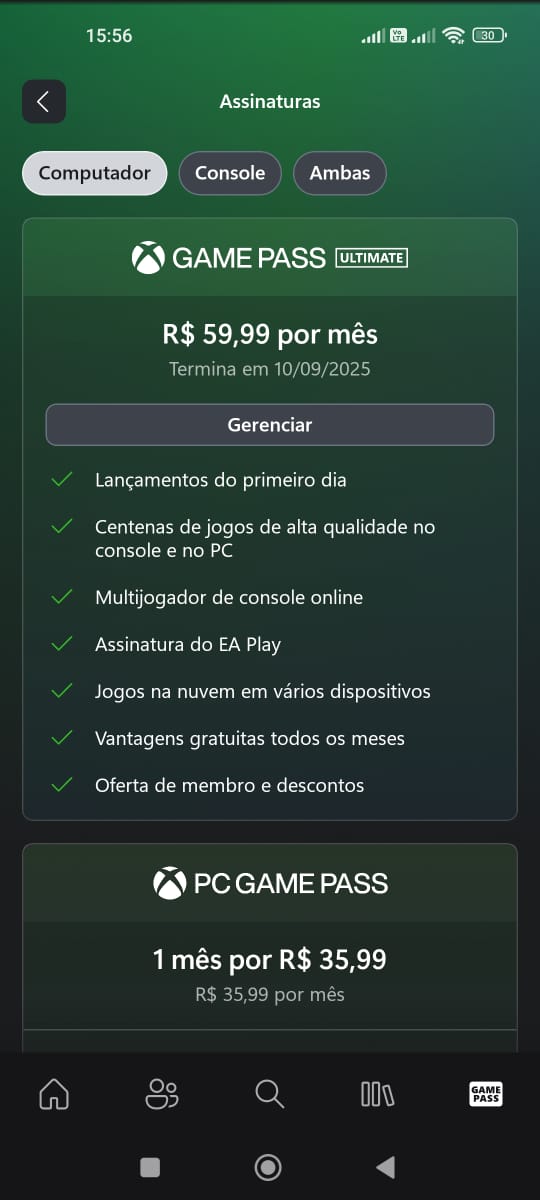Screen dimensions: 540x1200
Task: Open the Game Pass tab in bottom navigation
Action: click(x=486, y=1094)
